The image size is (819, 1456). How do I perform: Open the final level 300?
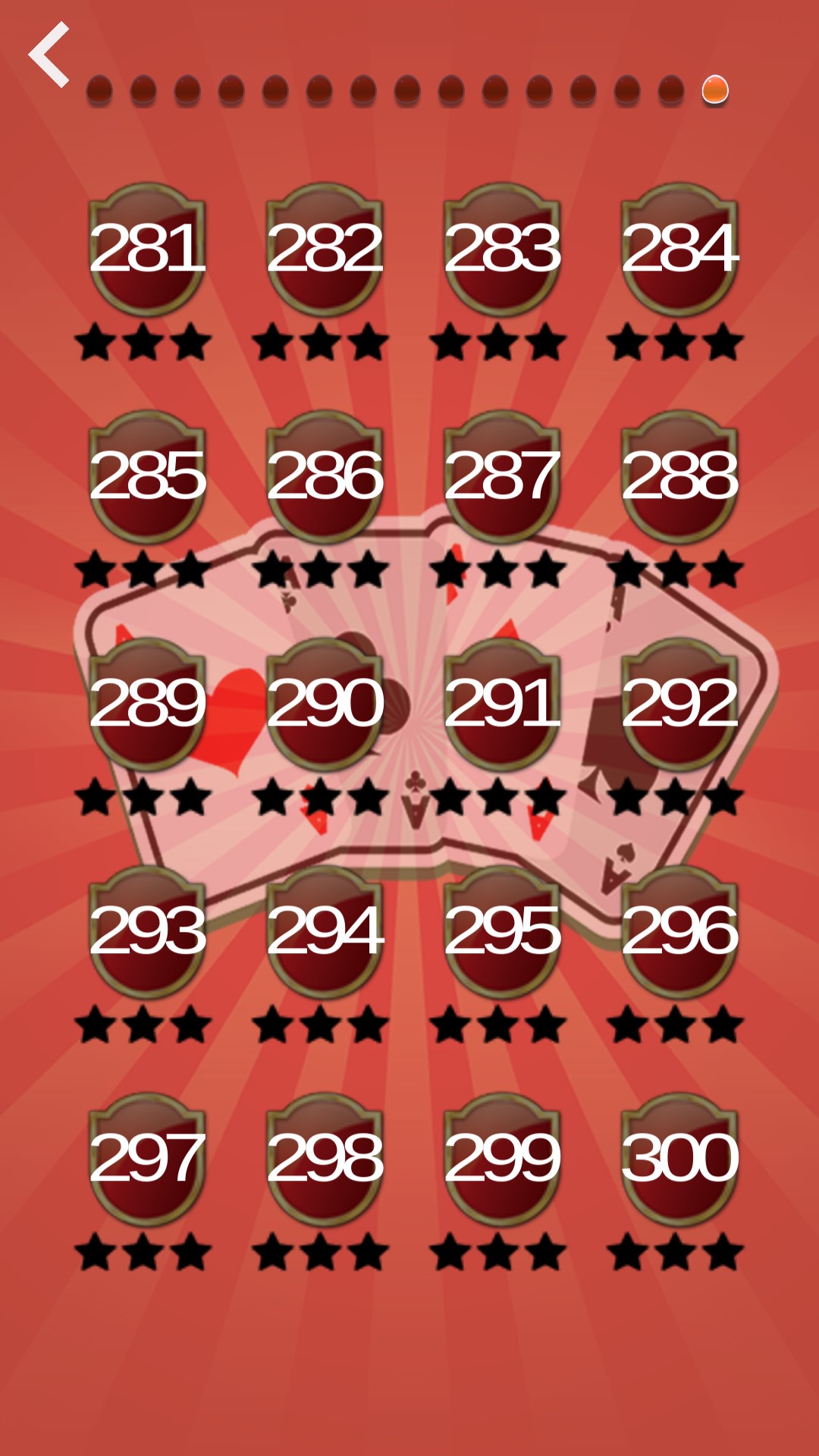coord(679,1159)
